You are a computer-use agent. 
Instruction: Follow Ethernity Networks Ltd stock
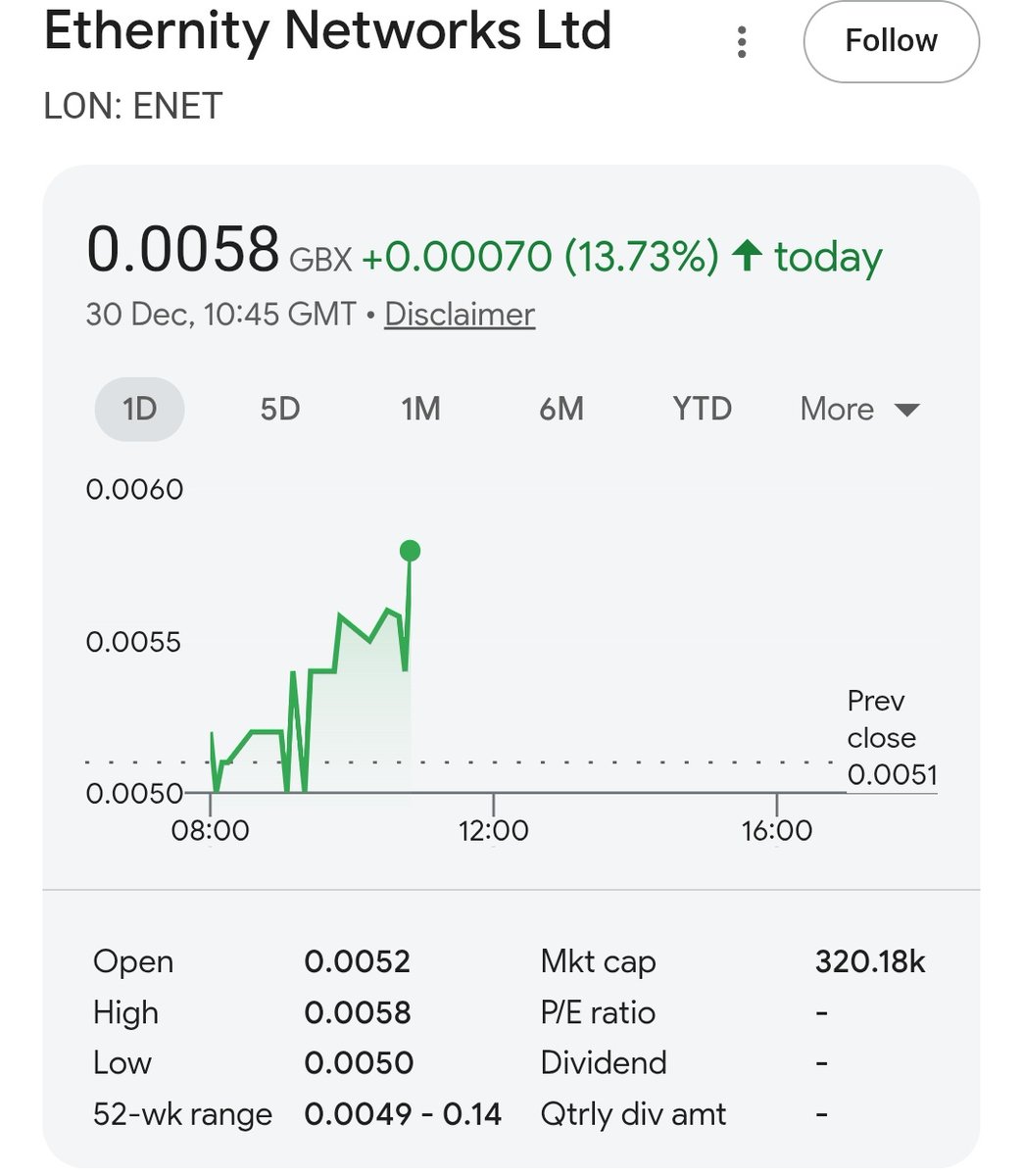[x=891, y=41]
